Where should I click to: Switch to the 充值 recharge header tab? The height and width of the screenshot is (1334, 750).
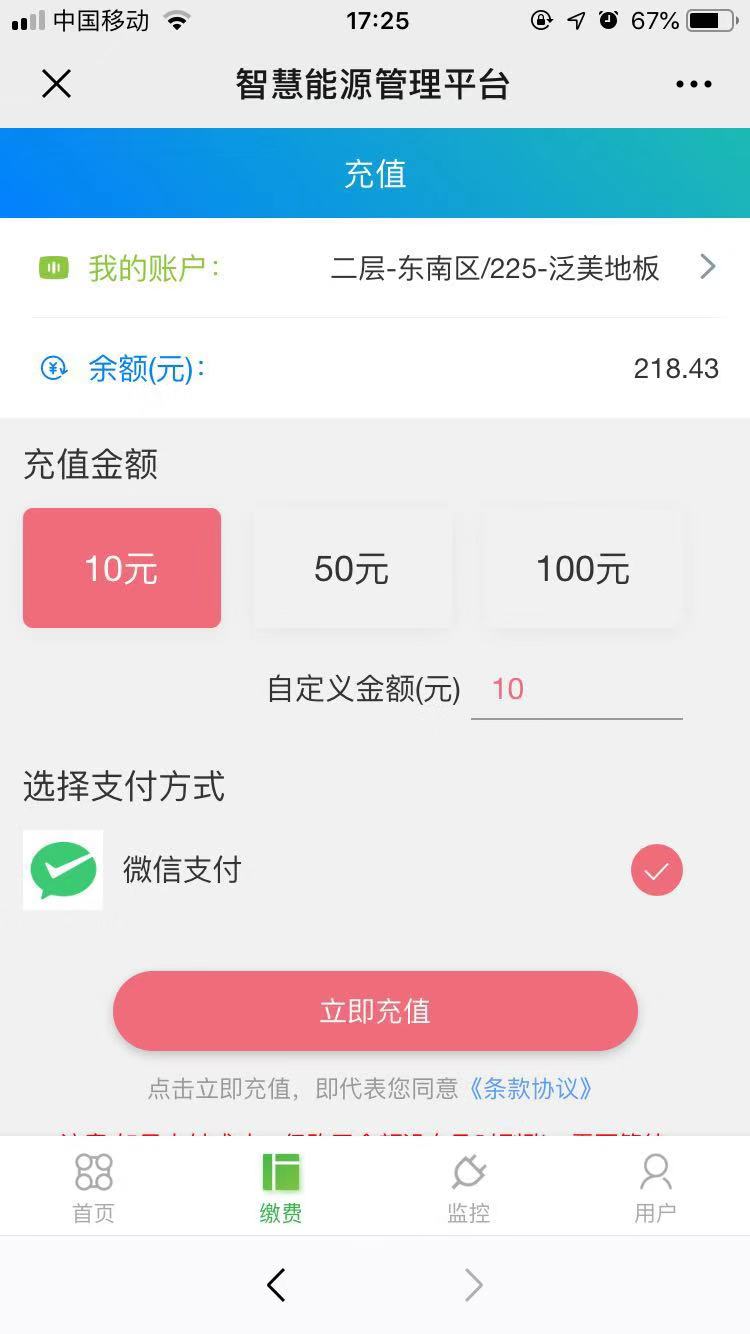pyautogui.click(x=375, y=173)
